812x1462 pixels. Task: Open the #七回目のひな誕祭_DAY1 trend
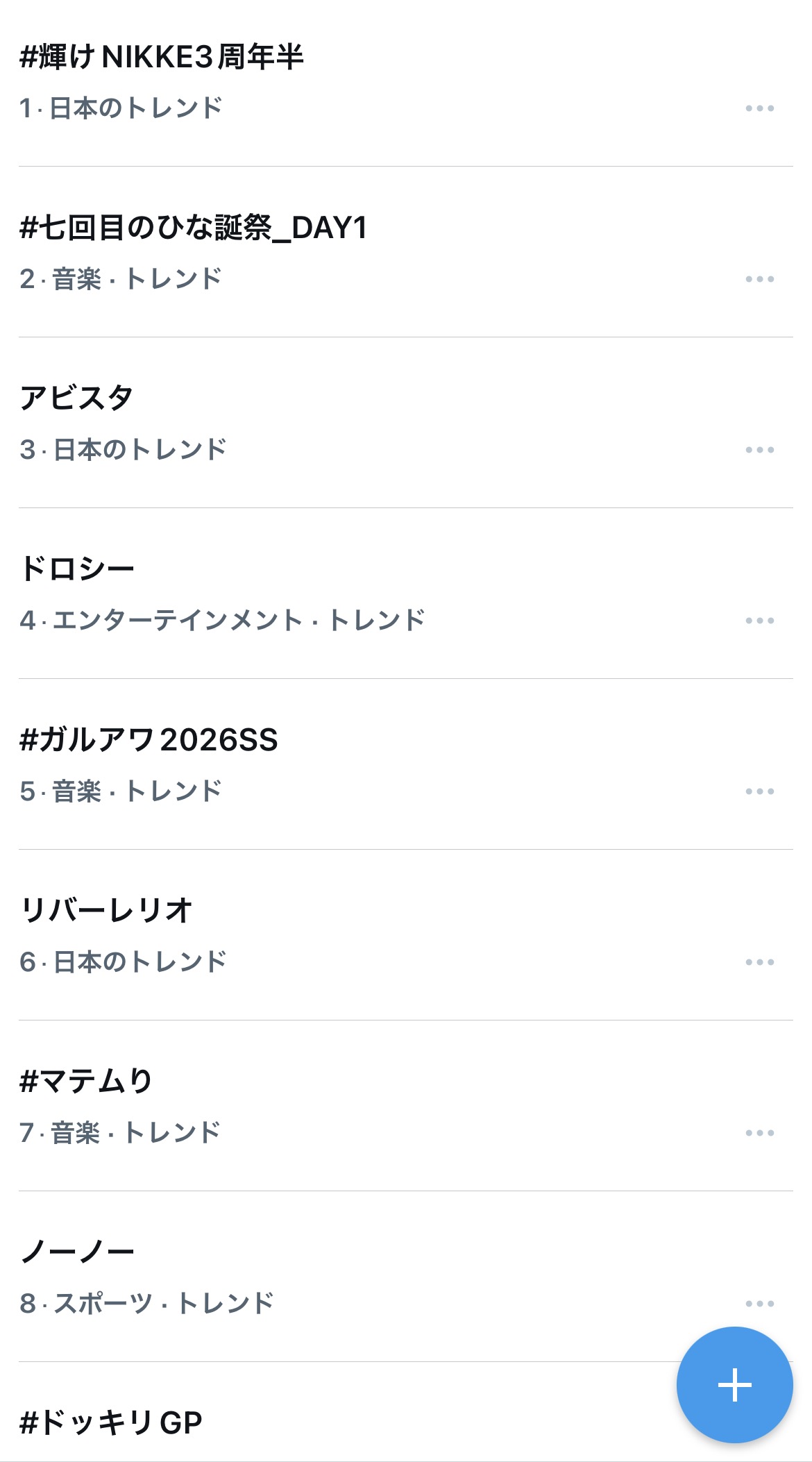tap(193, 228)
